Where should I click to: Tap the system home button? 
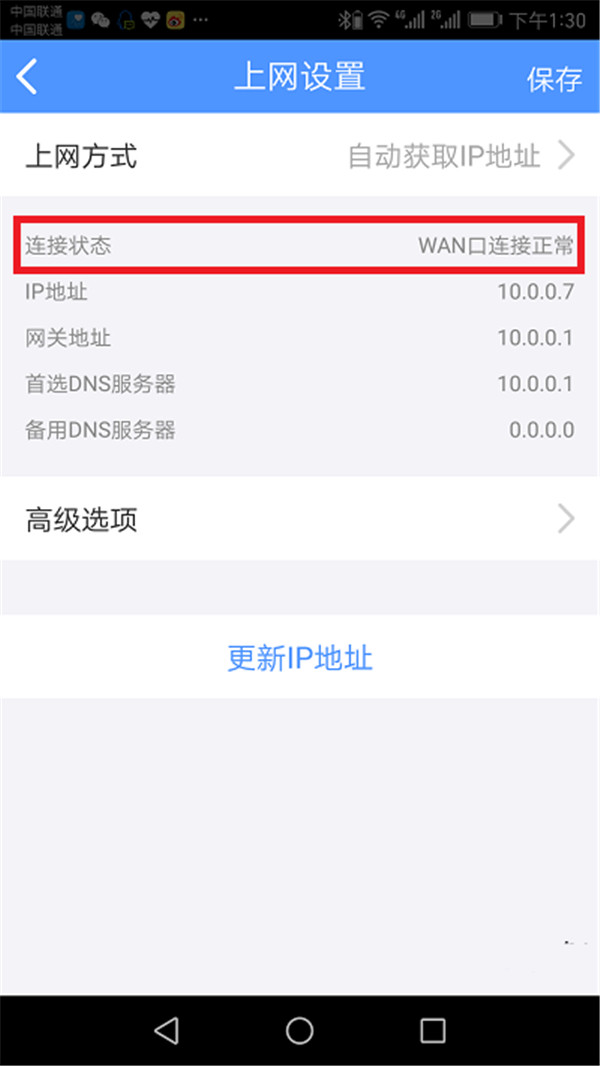[x=300, y=1031]
